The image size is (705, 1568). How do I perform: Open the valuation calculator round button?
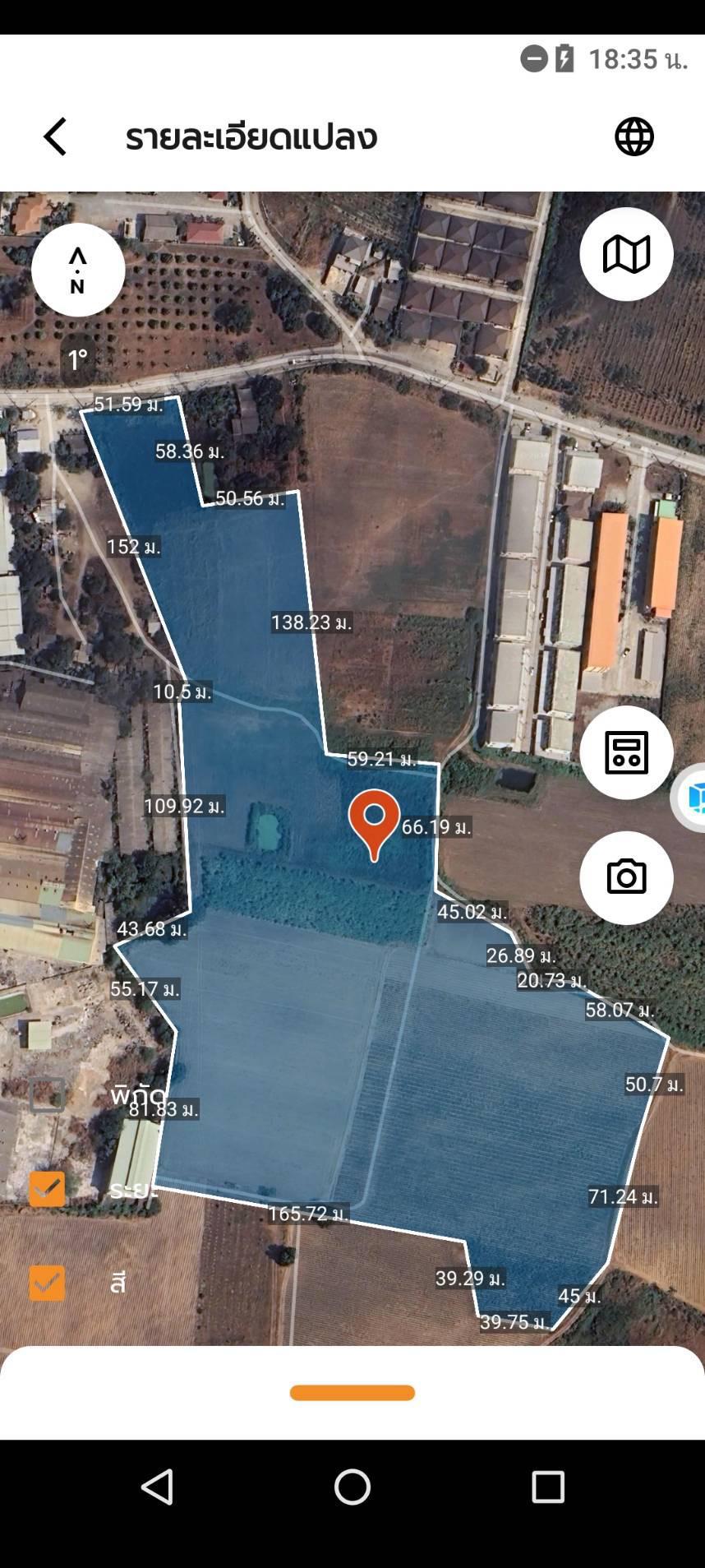pyautogui.click(x=627, y=752)
